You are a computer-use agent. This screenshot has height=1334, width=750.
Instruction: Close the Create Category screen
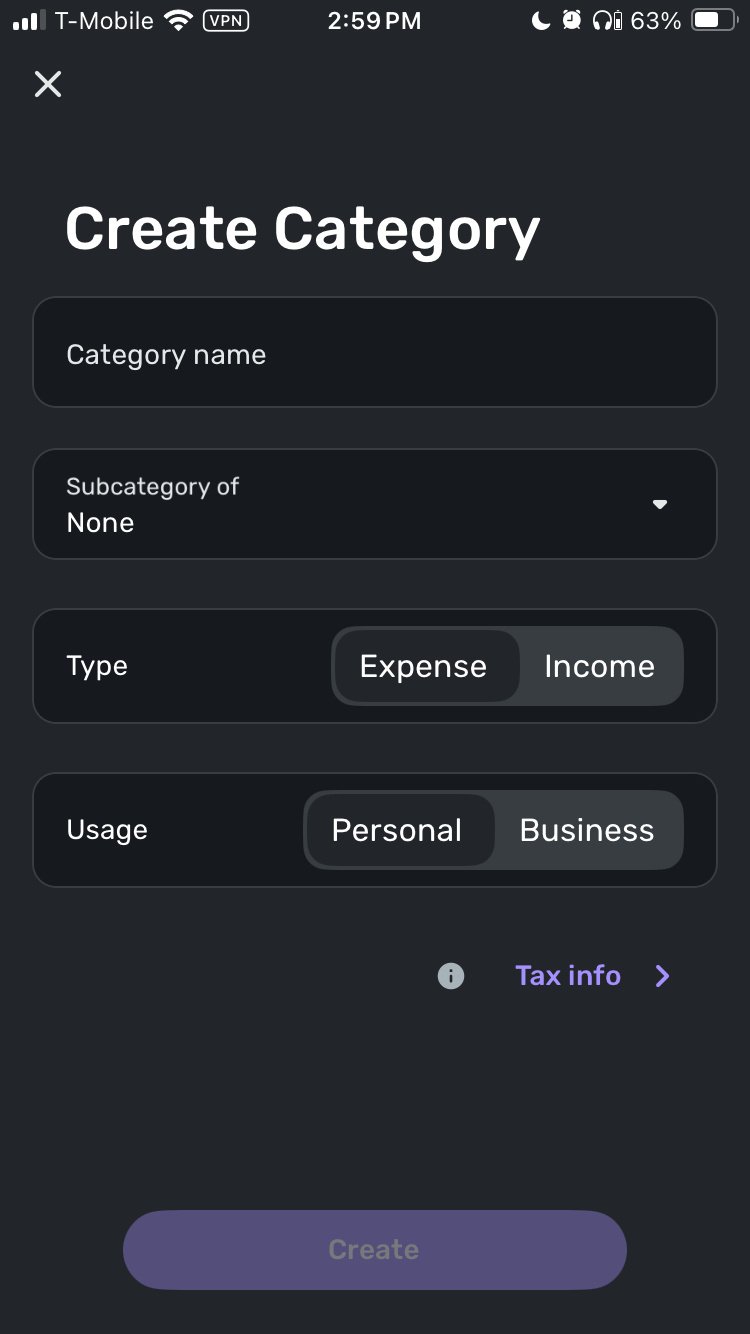48,84
